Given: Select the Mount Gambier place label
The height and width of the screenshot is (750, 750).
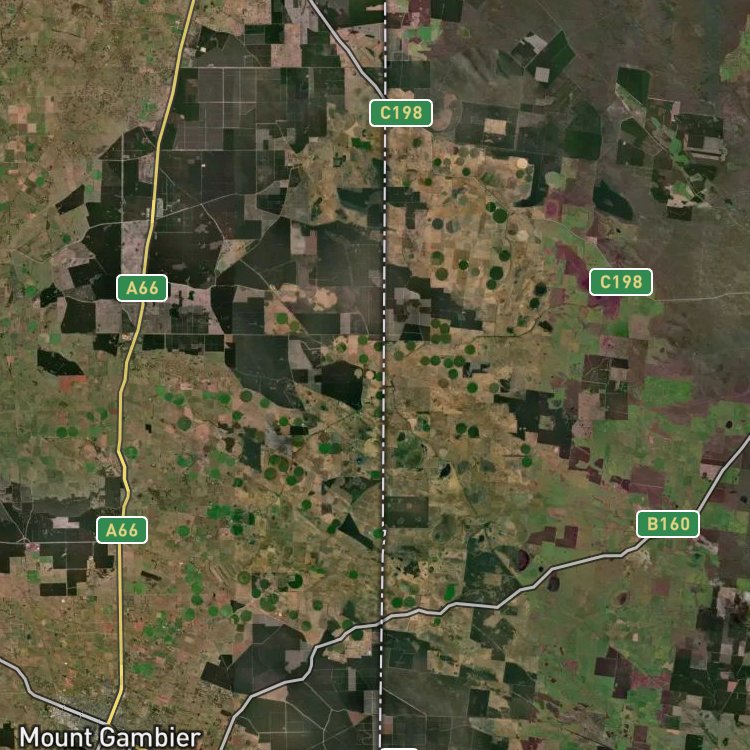Looking at the screenshot, I should click(x=110, y=737).
